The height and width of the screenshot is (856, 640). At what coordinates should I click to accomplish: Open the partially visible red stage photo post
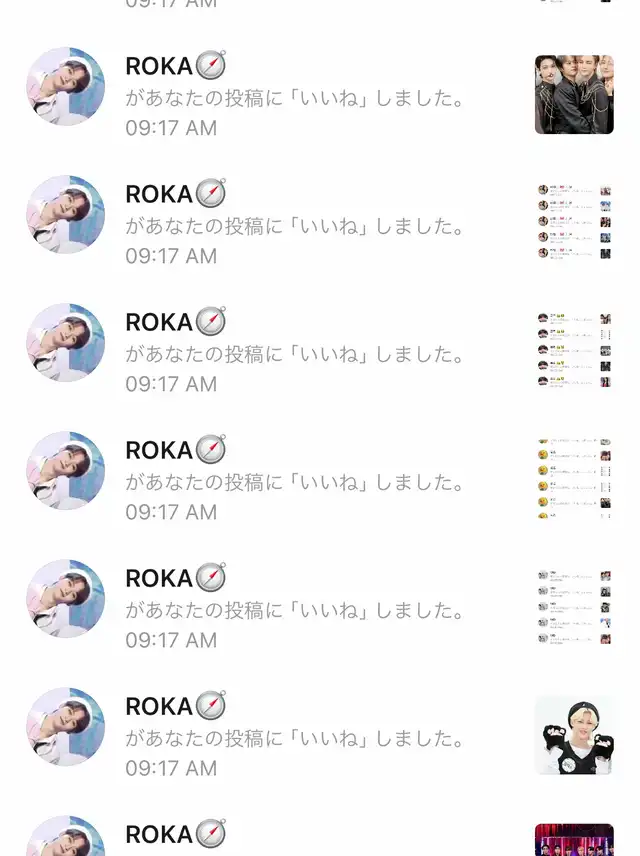[574, 840]
